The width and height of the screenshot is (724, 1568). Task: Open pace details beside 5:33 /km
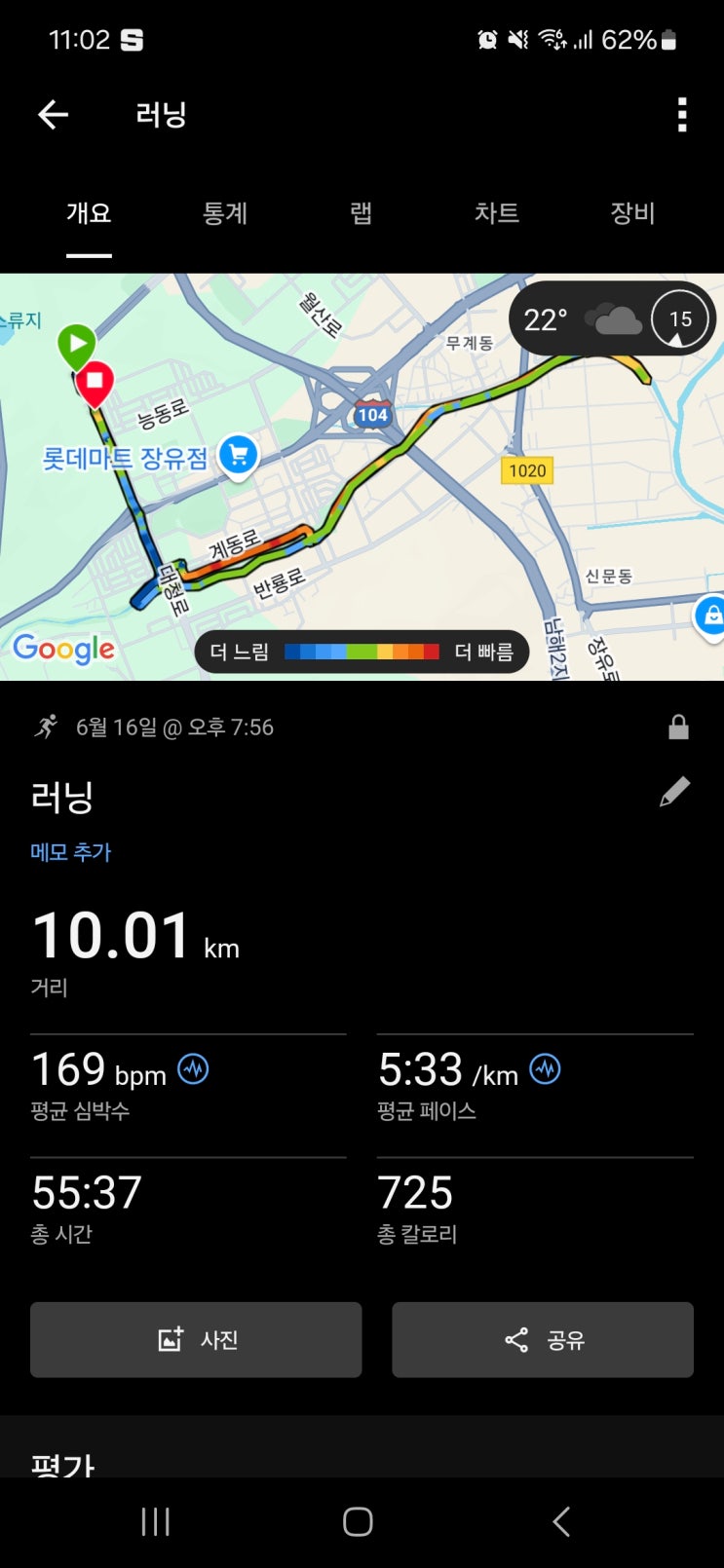[x=545, y=1069]
